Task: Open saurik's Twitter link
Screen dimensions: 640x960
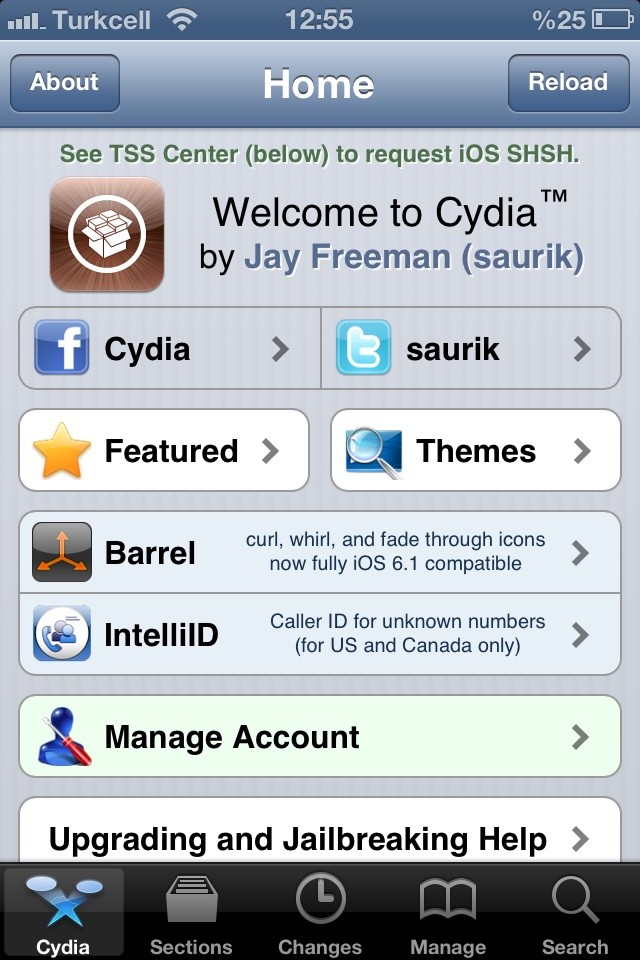Action: pyautogui.click(x=471, y=348)
